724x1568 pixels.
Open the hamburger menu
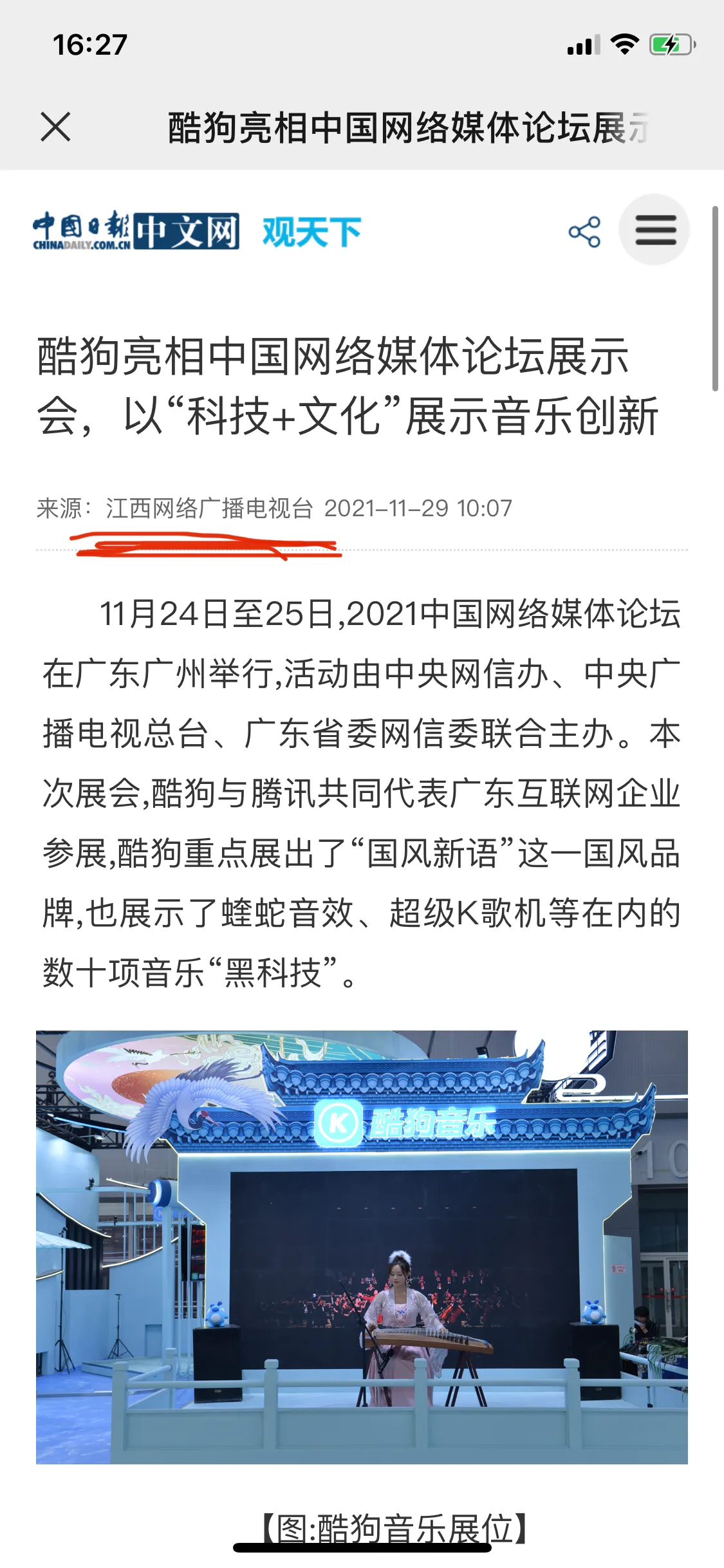pos(654,230)
